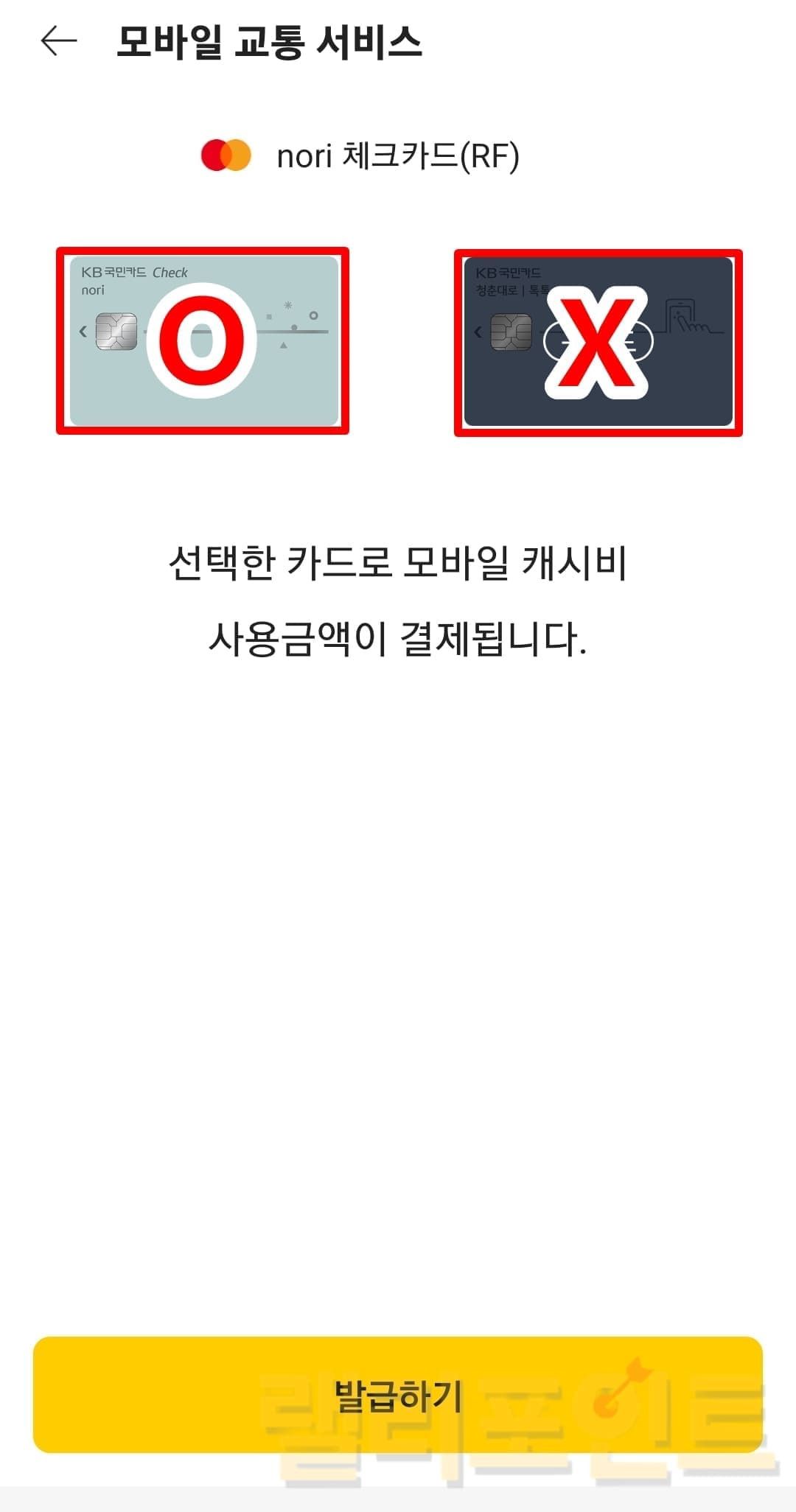Tap the 발급하기 button
Image resolution: width=796 pixels, height=1512 pixels.
click(x=398, y=1395)
